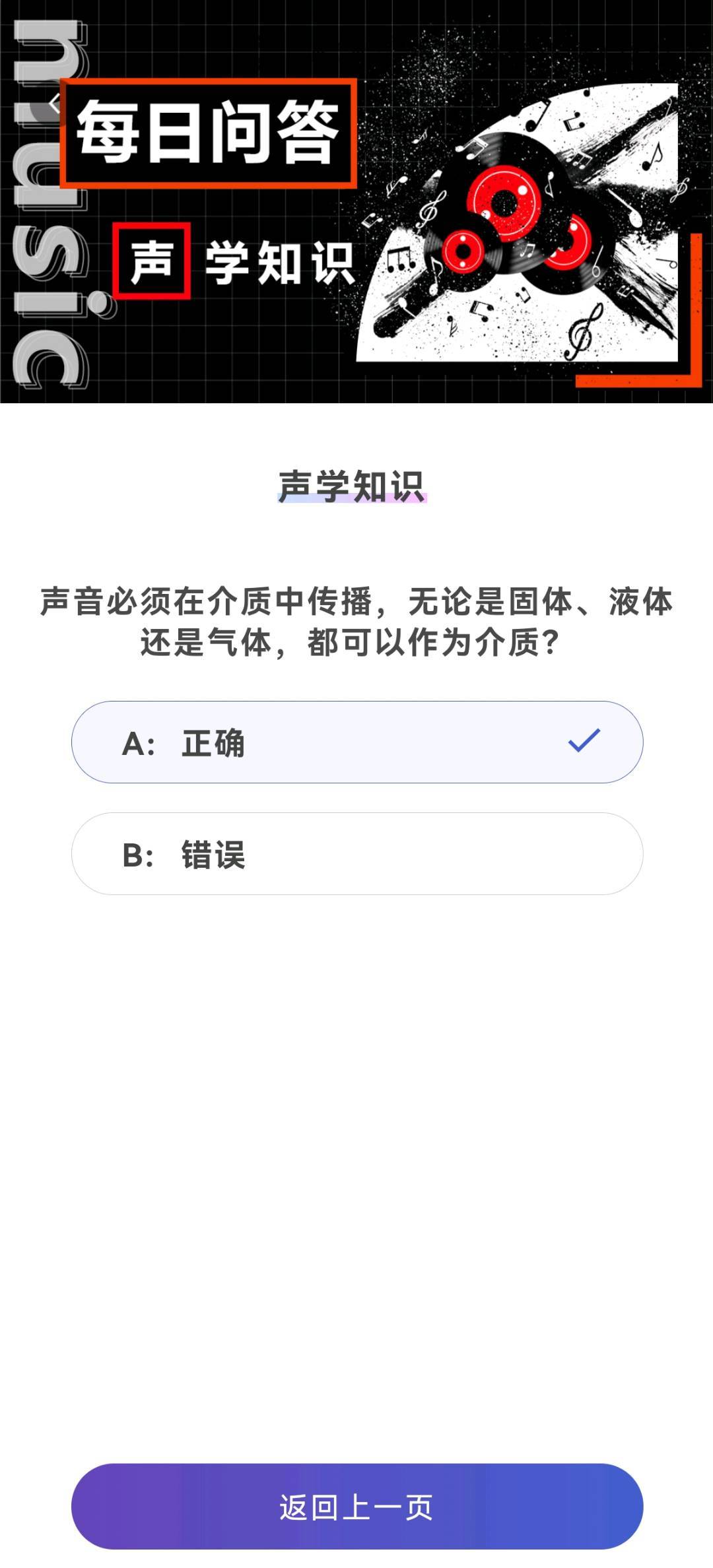Select answer A: 正确
713x1568 pixels.
tap(357, 742)
